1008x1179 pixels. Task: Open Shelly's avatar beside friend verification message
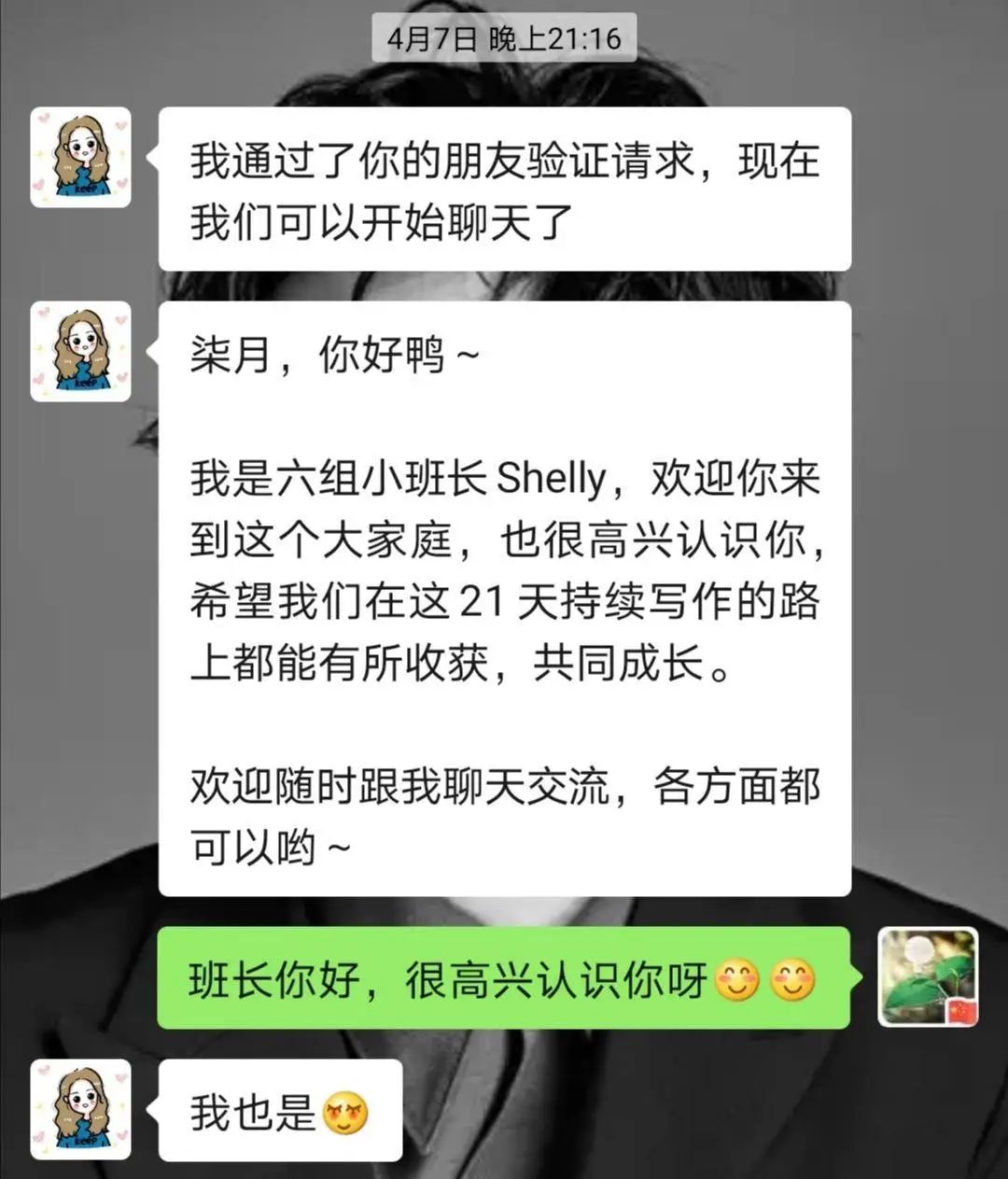[80, 157]
